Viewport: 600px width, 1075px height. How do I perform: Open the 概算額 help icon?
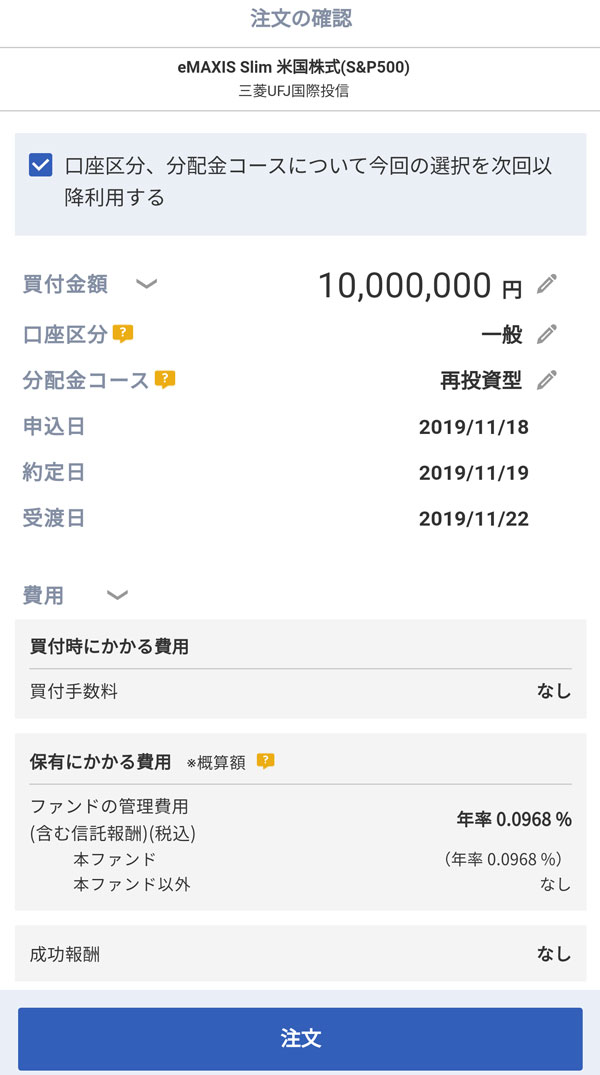point(265,761)
